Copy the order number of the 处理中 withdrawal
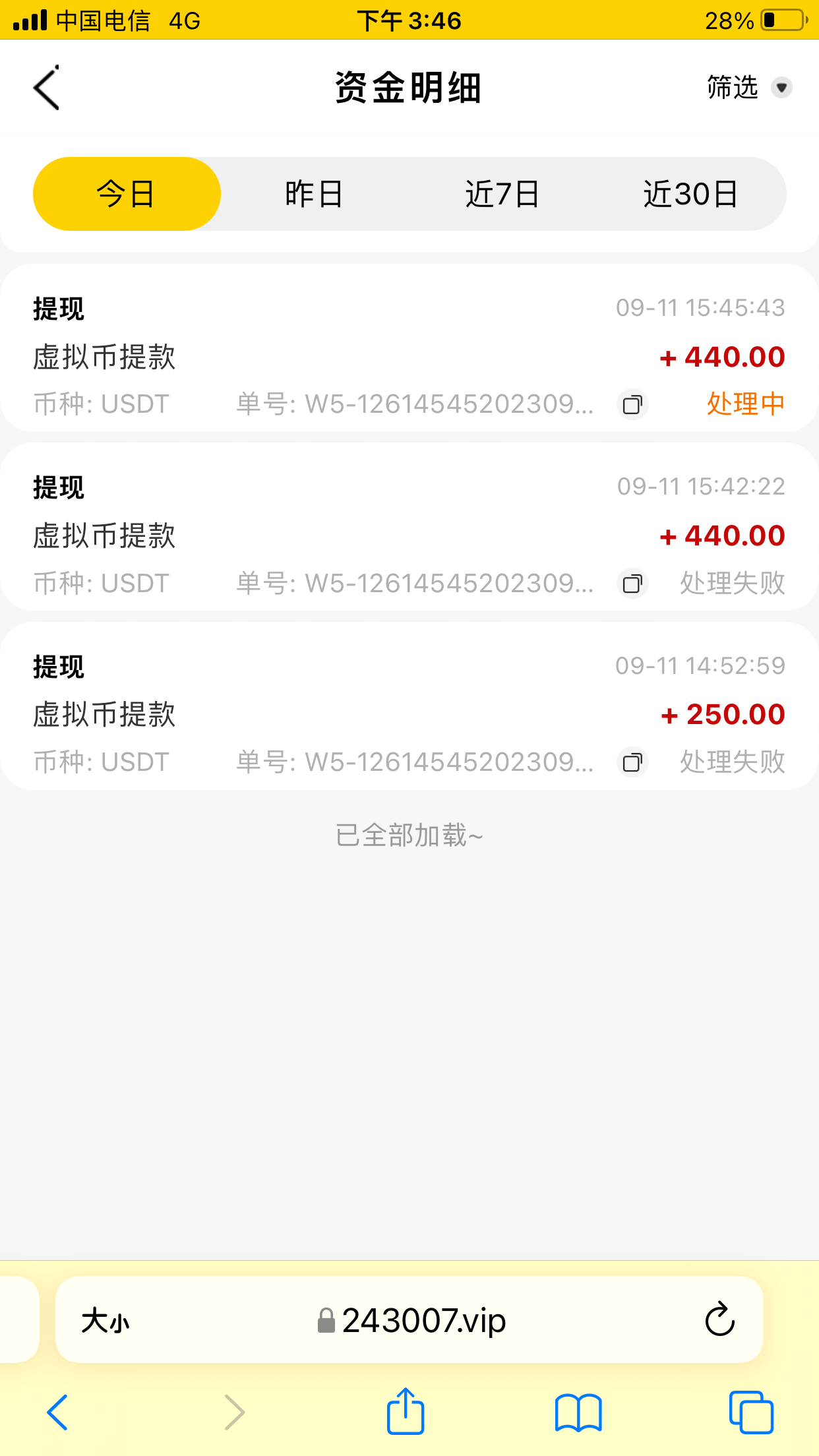 [x=632, y=405]
